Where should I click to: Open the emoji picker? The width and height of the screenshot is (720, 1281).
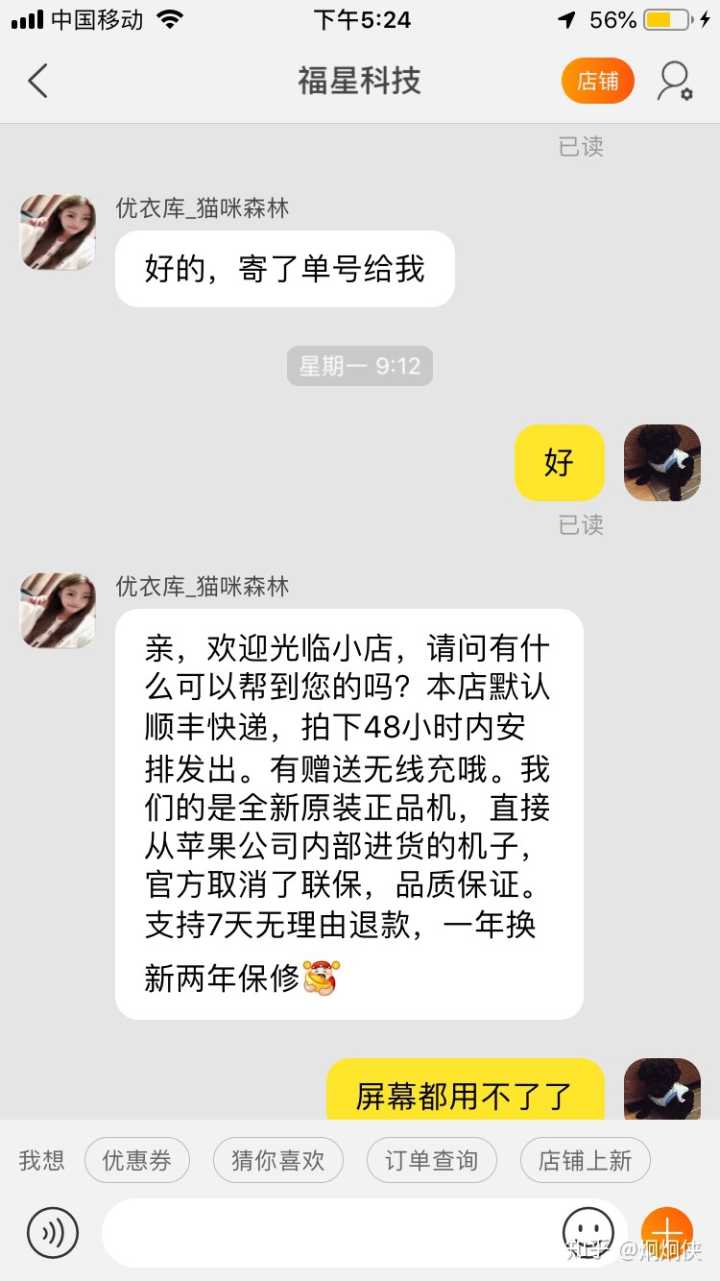click(588, 1230)
